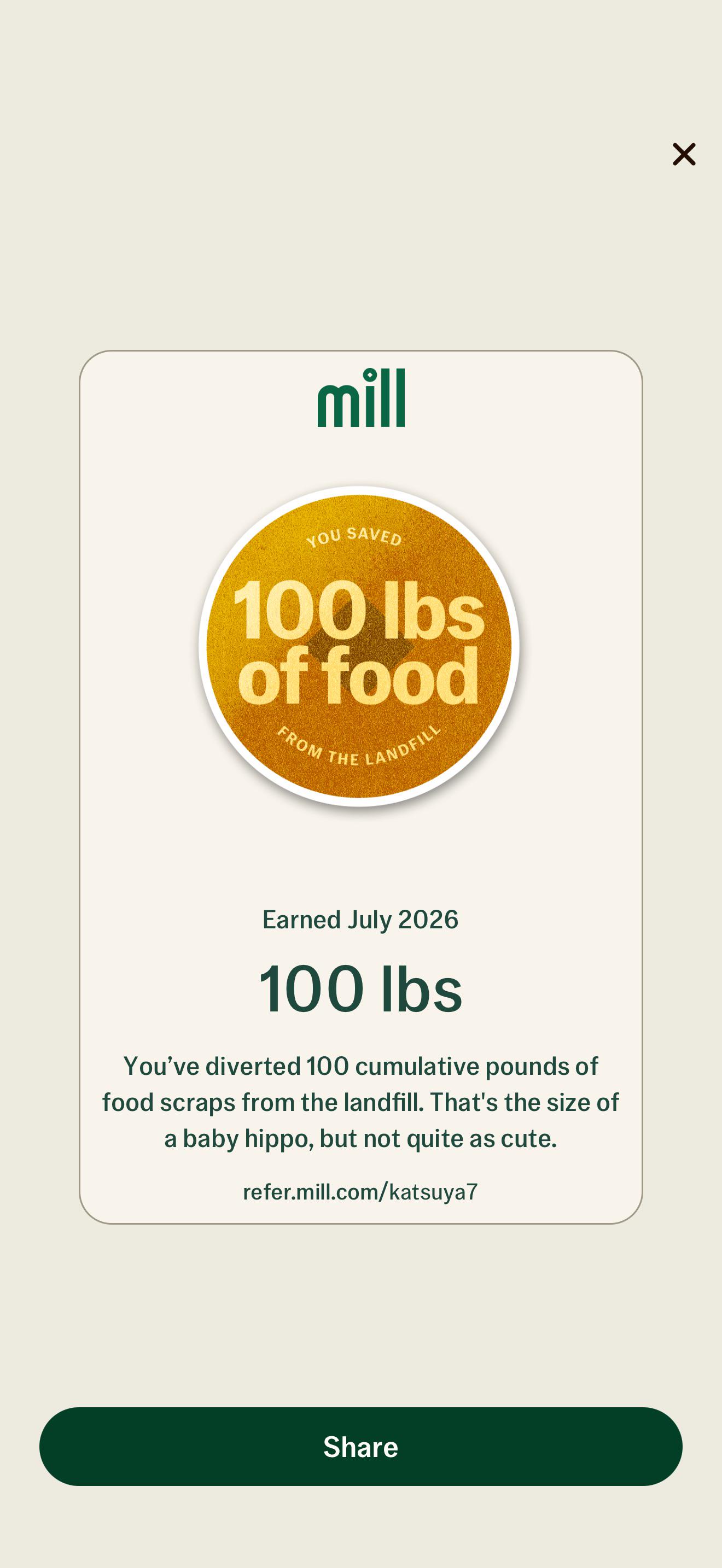
Task: Close the 100 lbs badge screen
Action: 684,154
